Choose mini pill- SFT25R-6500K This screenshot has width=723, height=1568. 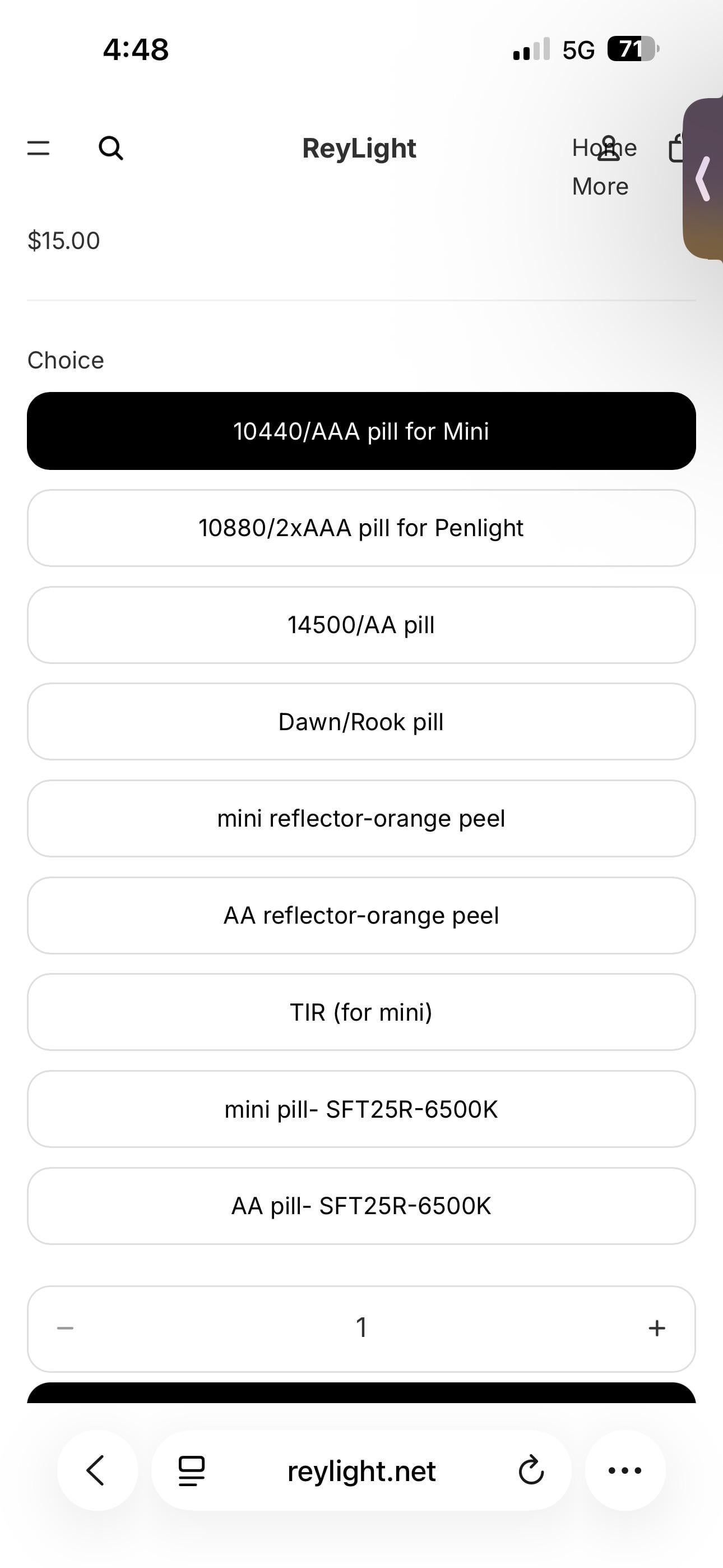(x=361, y=1109)
